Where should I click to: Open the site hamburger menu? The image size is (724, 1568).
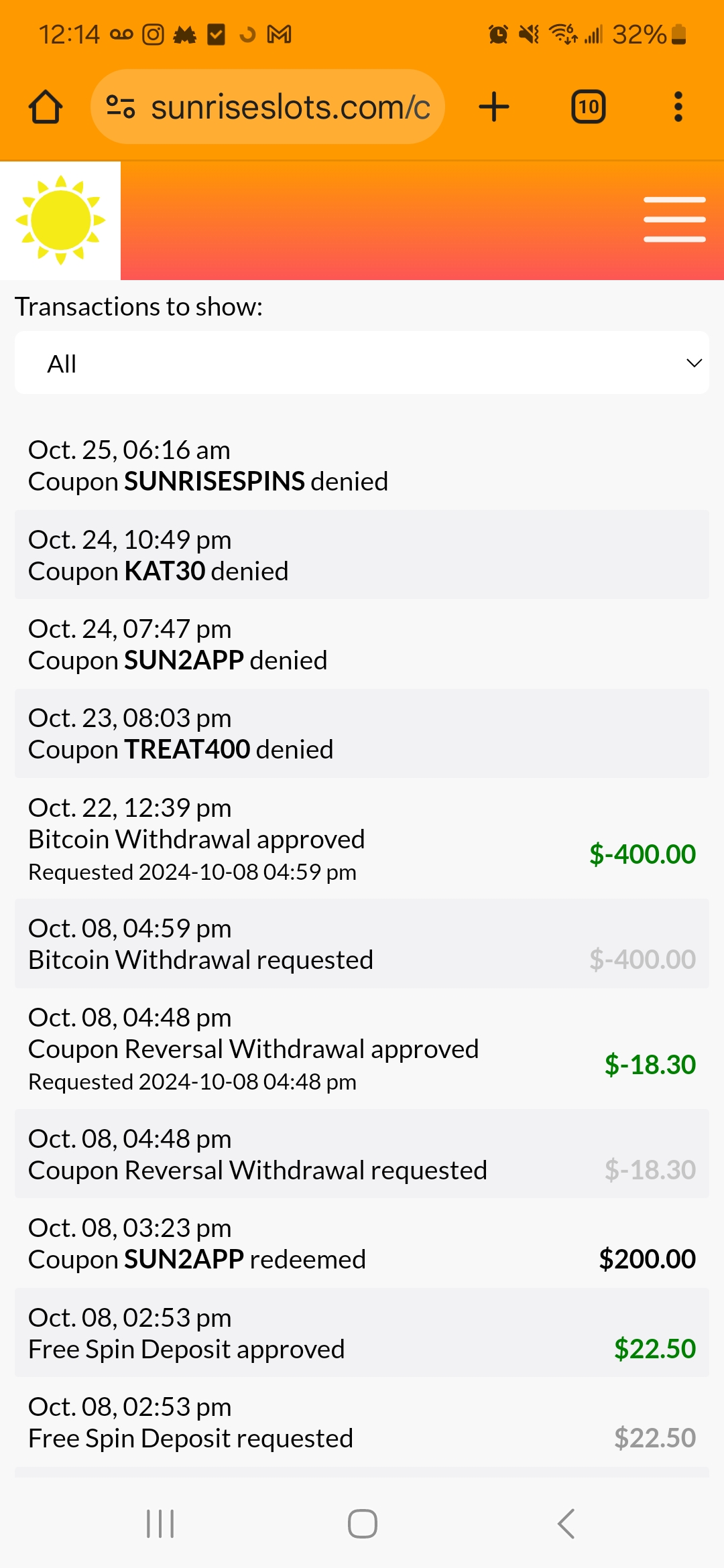[x=674, y=219]
